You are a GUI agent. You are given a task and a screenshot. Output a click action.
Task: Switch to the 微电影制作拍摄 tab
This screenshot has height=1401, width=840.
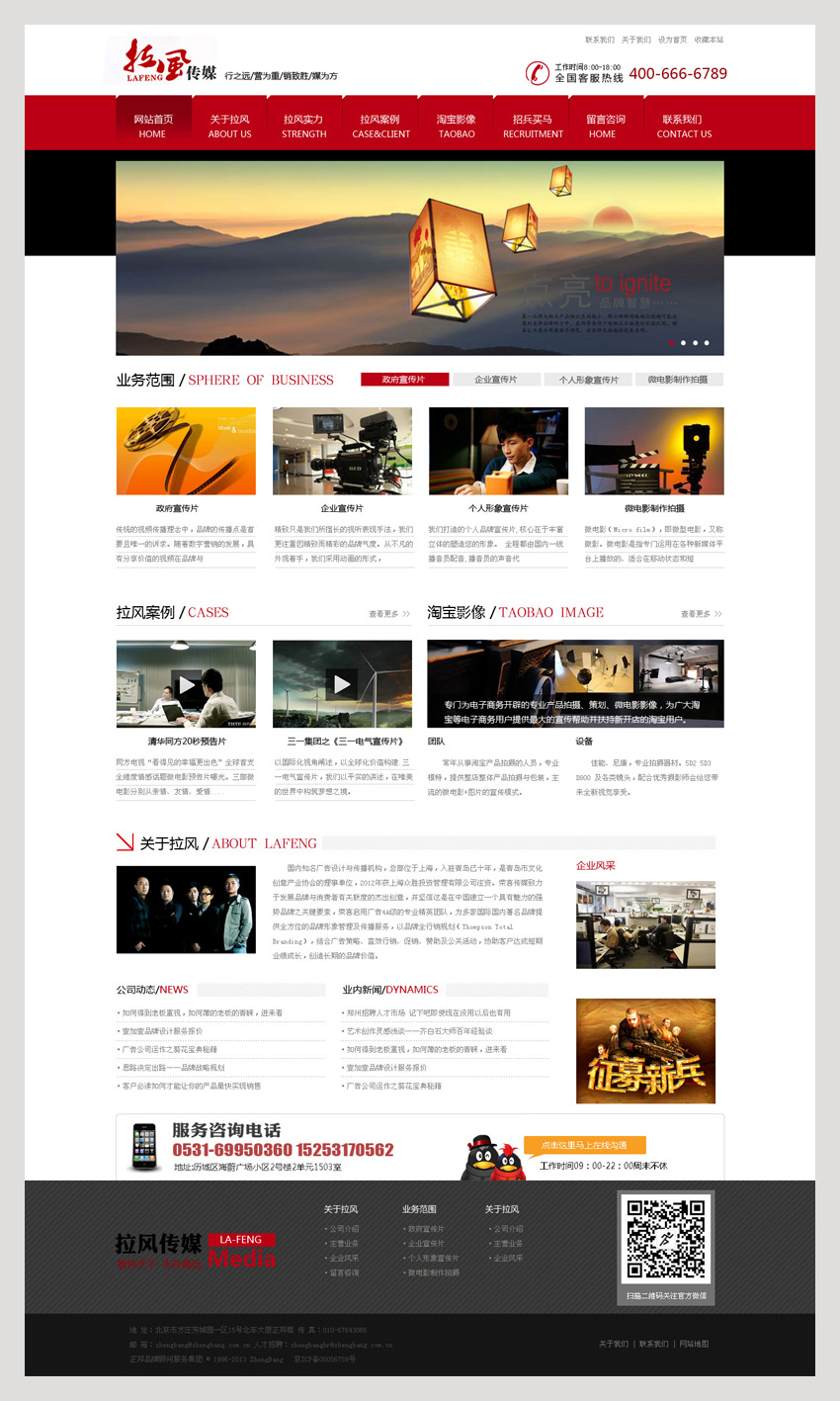pyautogui.click(x=678, y=380)
